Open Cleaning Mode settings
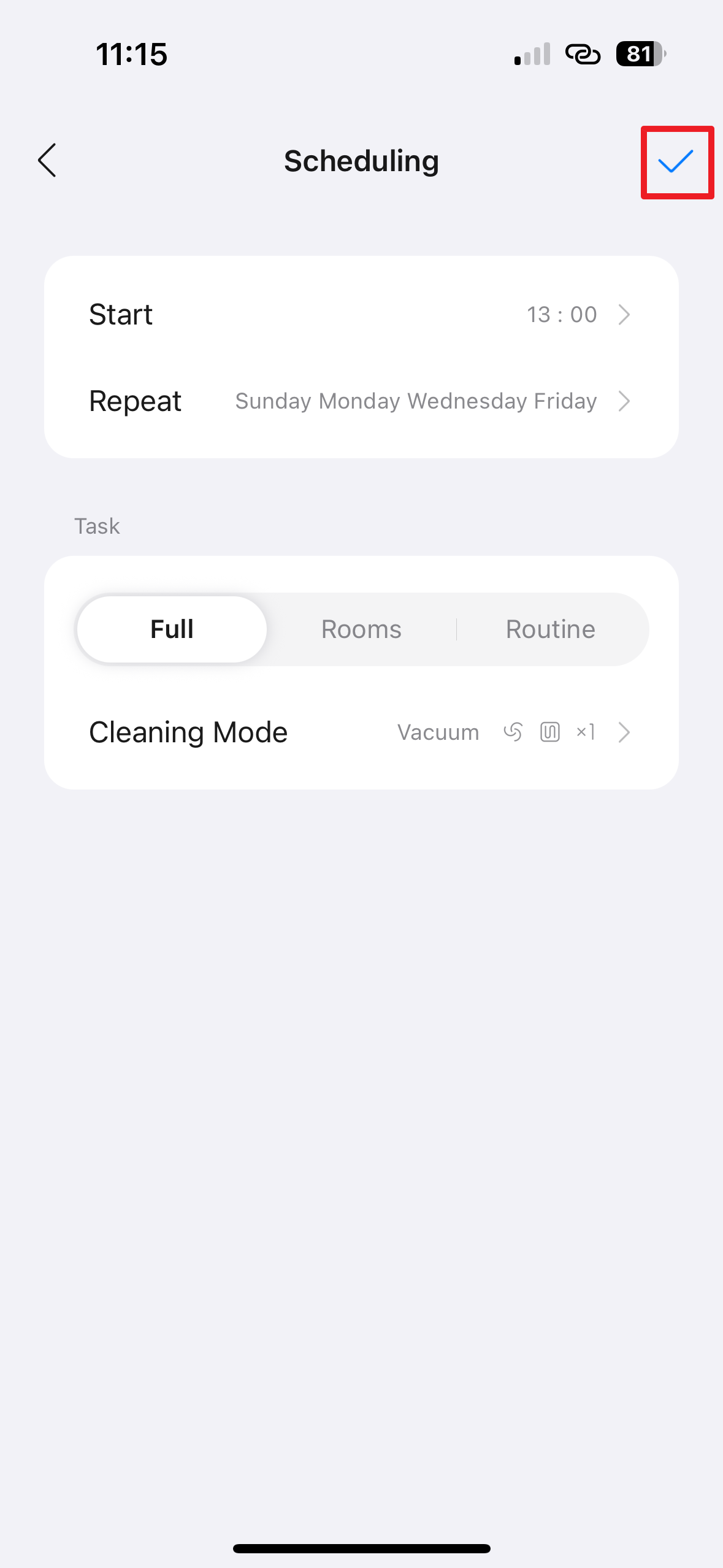This screenshot has height=1568, width=723. point(361,732)
